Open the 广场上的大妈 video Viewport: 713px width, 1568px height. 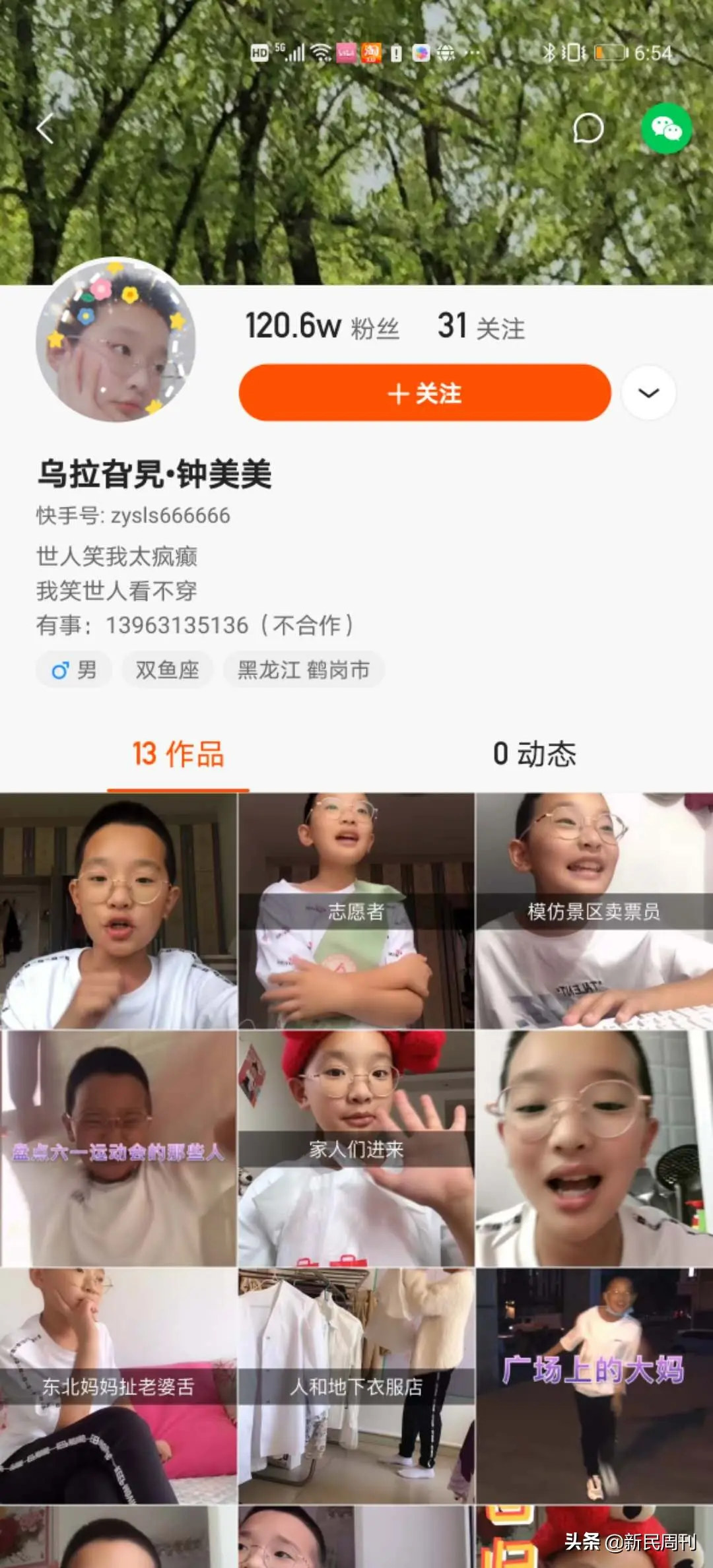[x=594, y=1386]
